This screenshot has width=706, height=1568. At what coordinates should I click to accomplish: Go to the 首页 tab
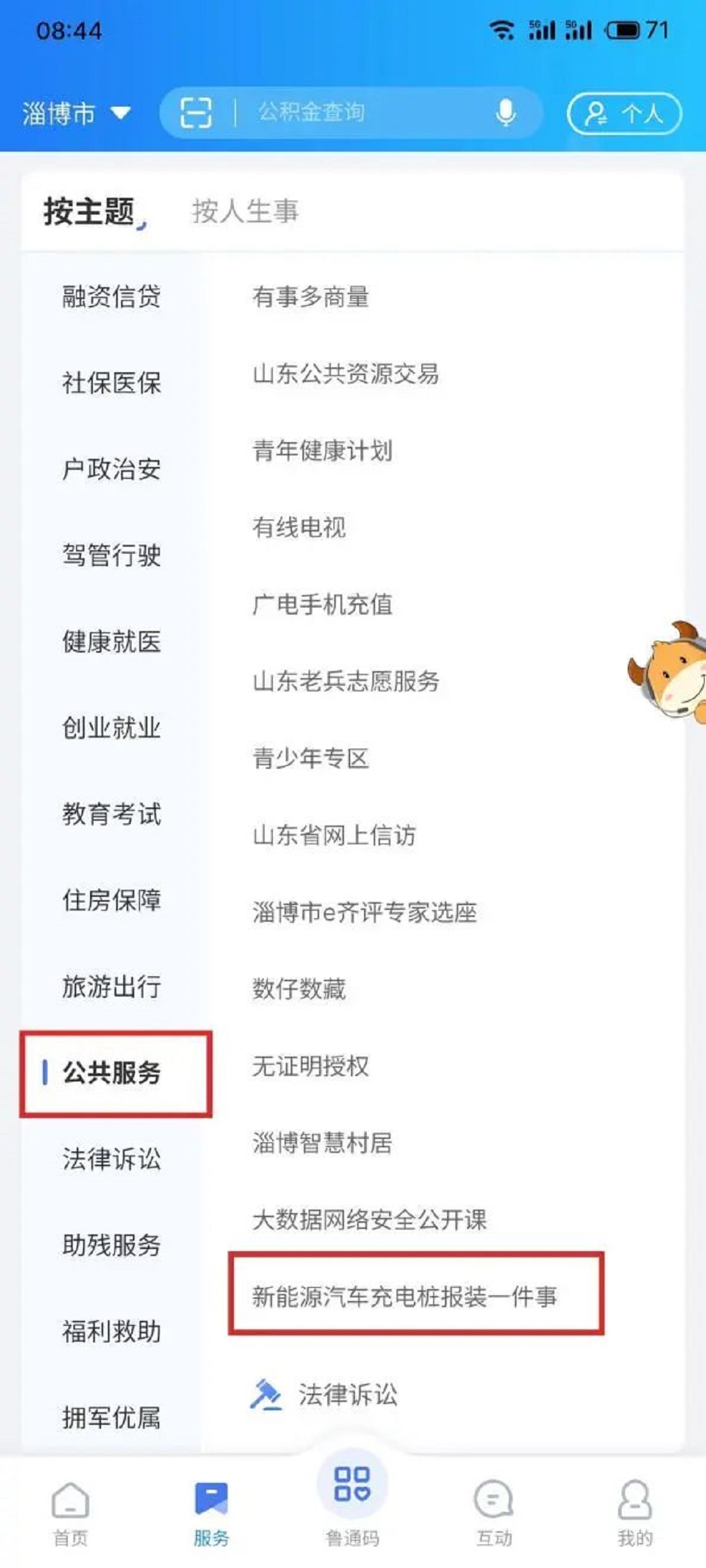71,1513
